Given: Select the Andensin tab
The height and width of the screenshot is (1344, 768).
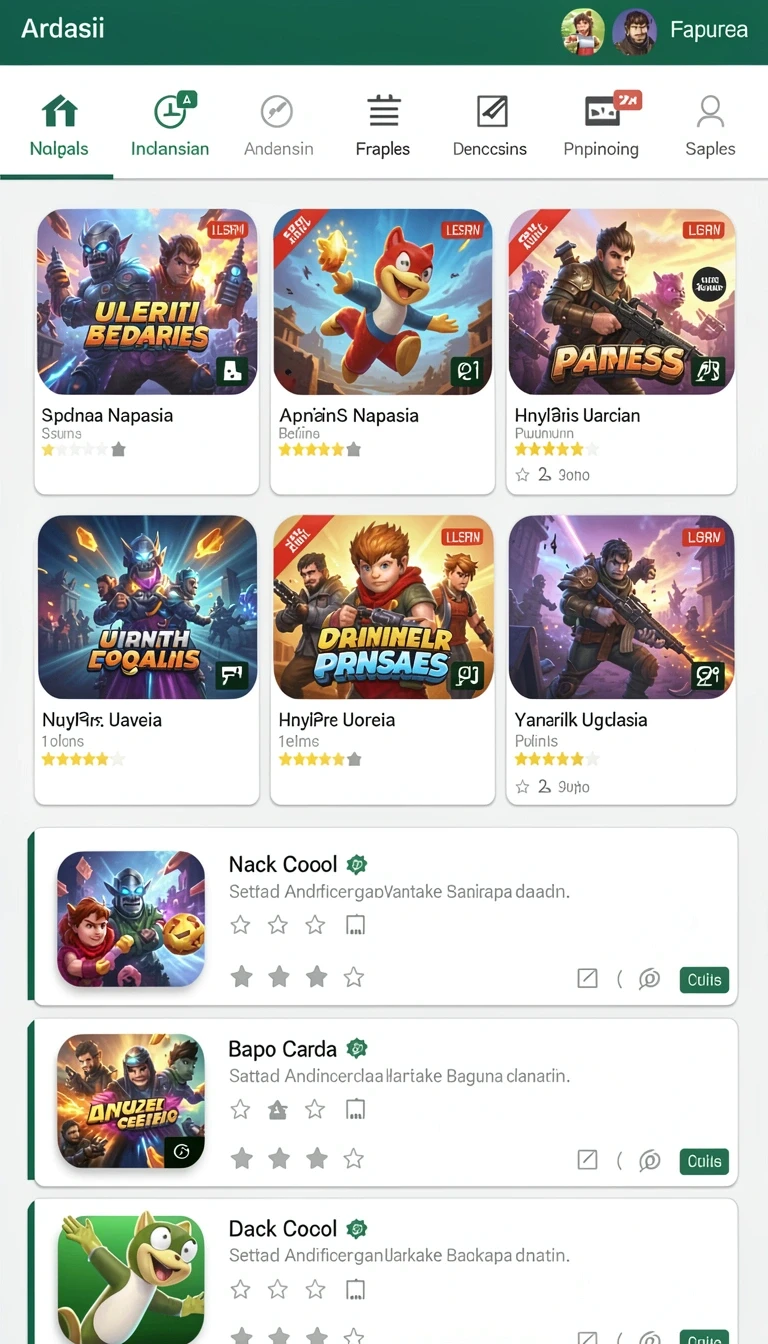Looking at the screenshot, I should point(278,126).
